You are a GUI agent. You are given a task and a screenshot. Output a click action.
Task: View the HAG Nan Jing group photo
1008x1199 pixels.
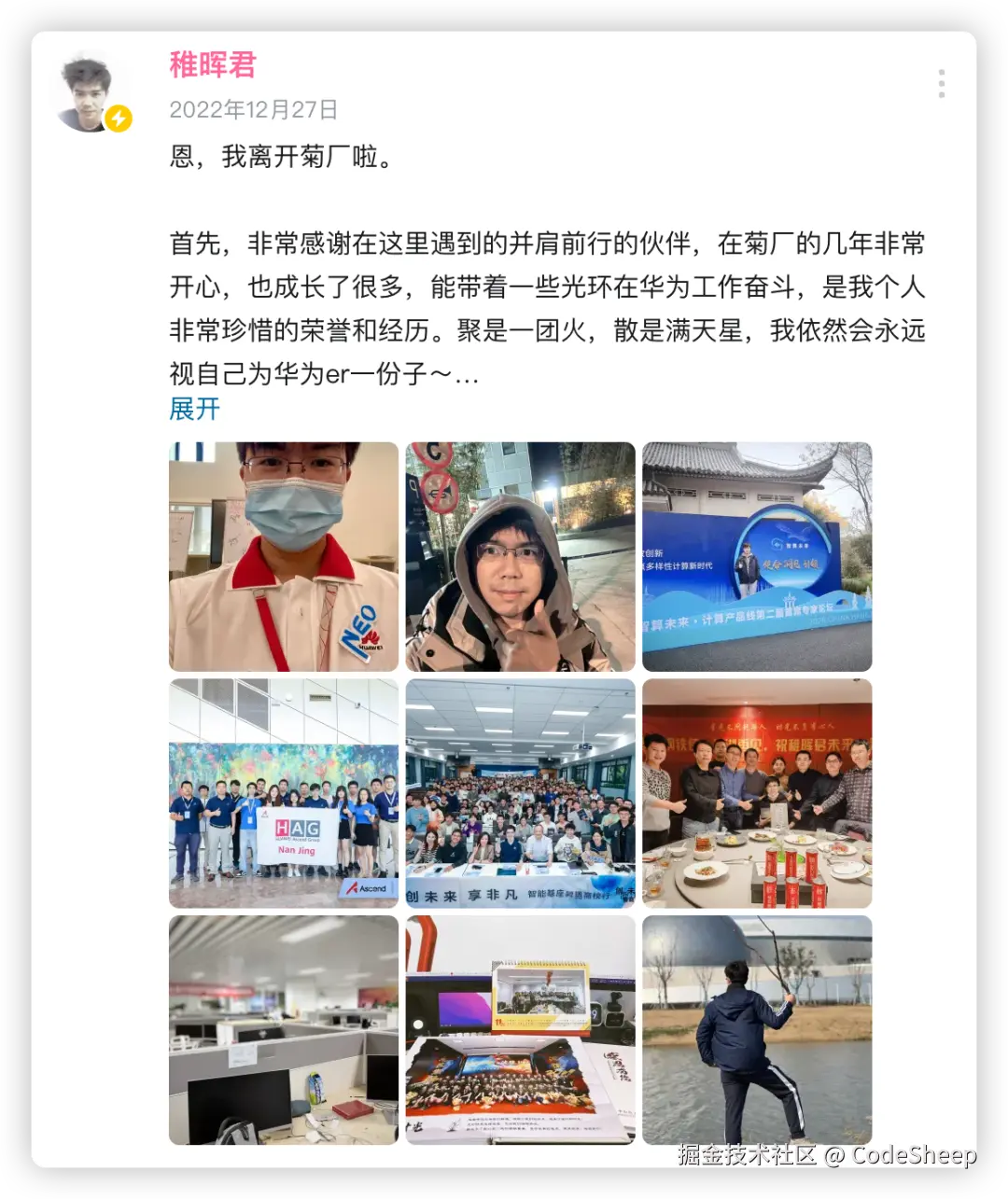tap(284, 793)
